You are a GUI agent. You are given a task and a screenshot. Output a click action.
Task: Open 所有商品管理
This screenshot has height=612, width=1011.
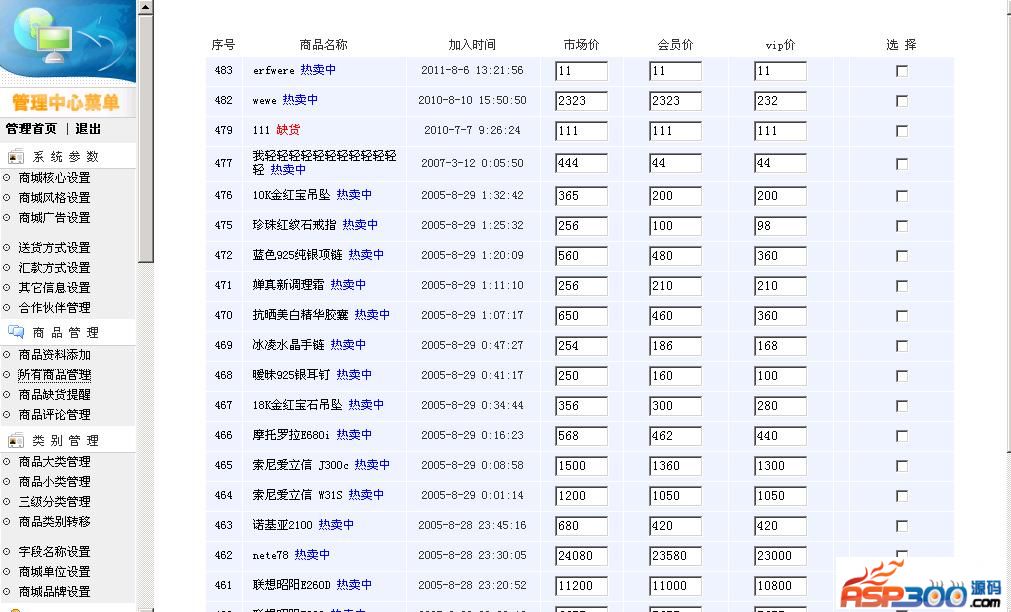[54, 375]
